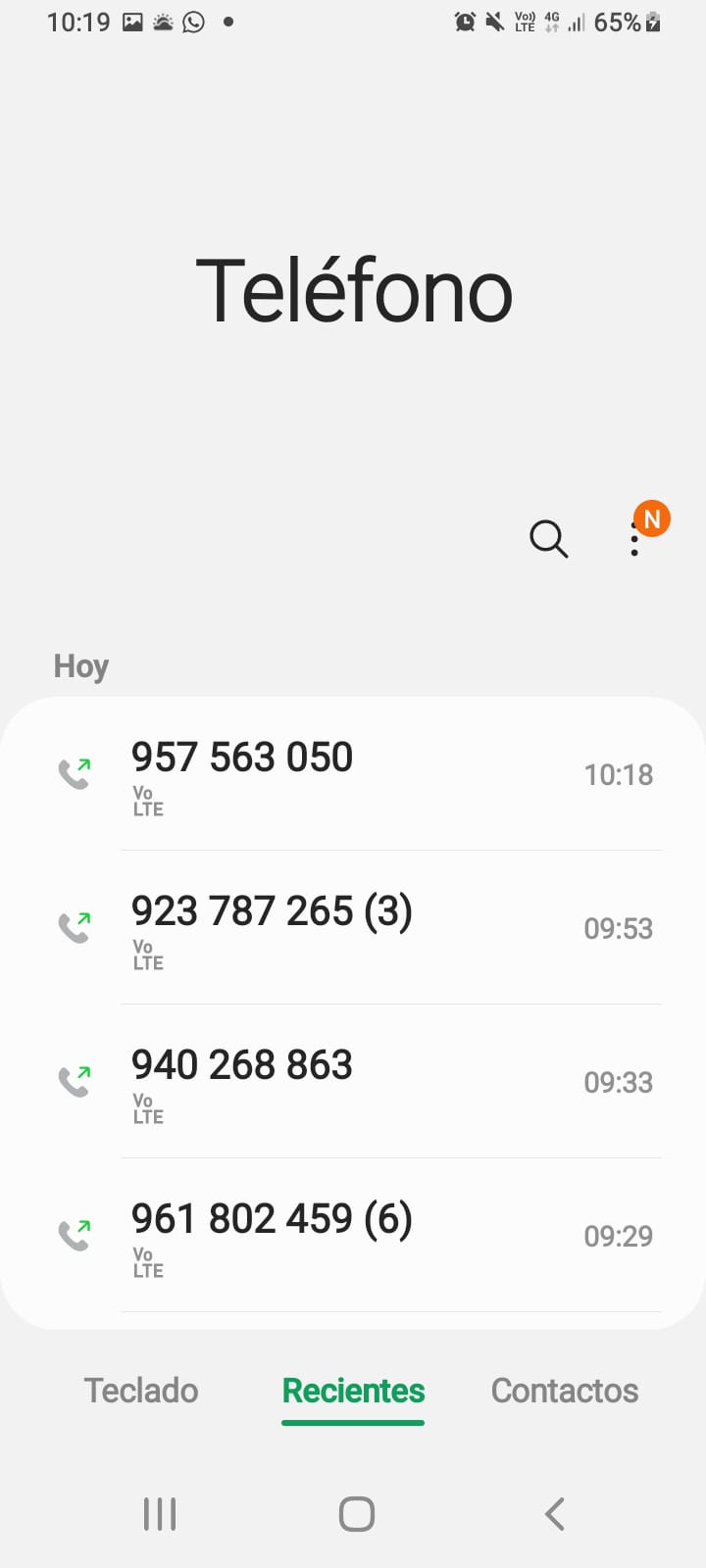Open the three-dot overflow menu

[x=635, y=538]
